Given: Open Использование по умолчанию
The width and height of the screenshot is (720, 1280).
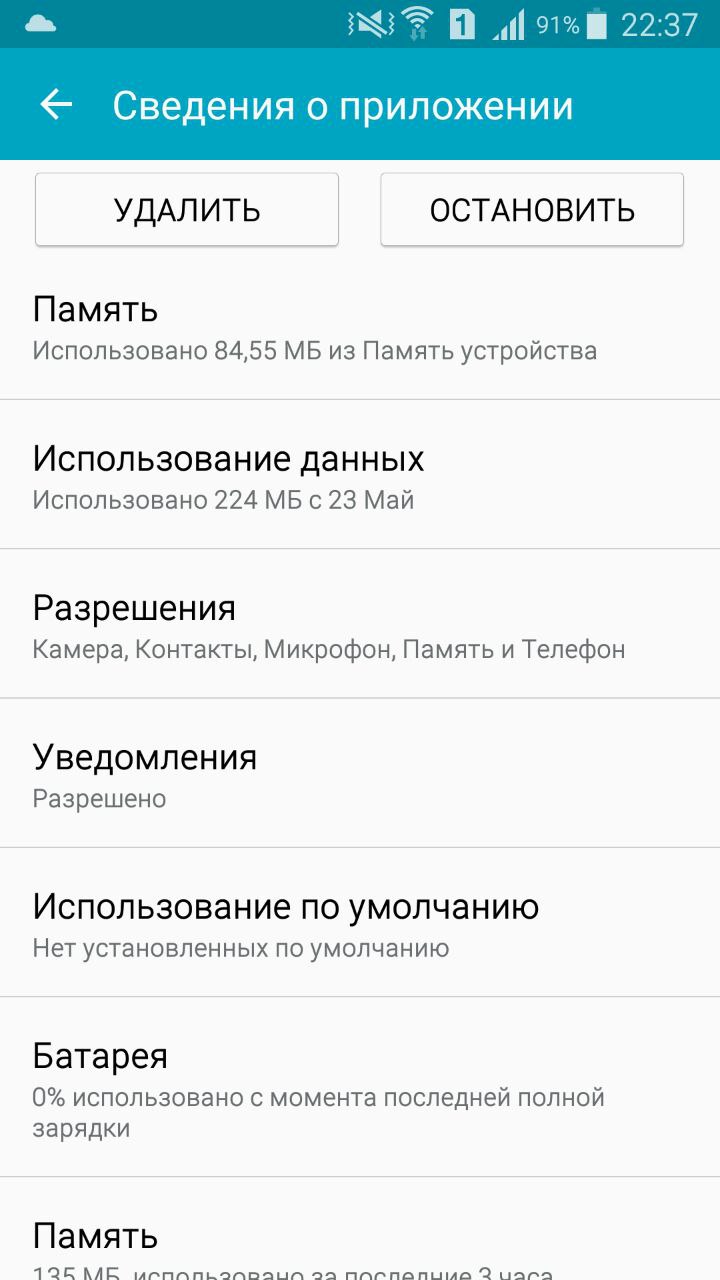Looking at the screenshot, I should click(x=360, y=922).
